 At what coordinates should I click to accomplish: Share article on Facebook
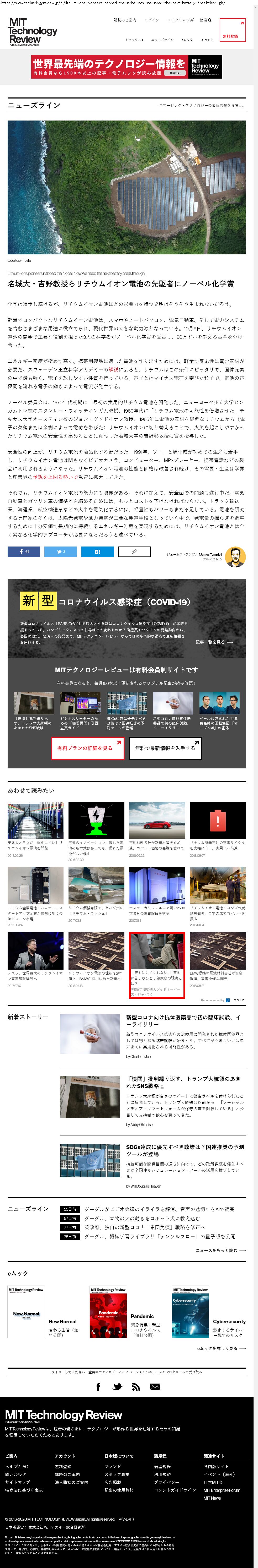[x=24, y=551]
